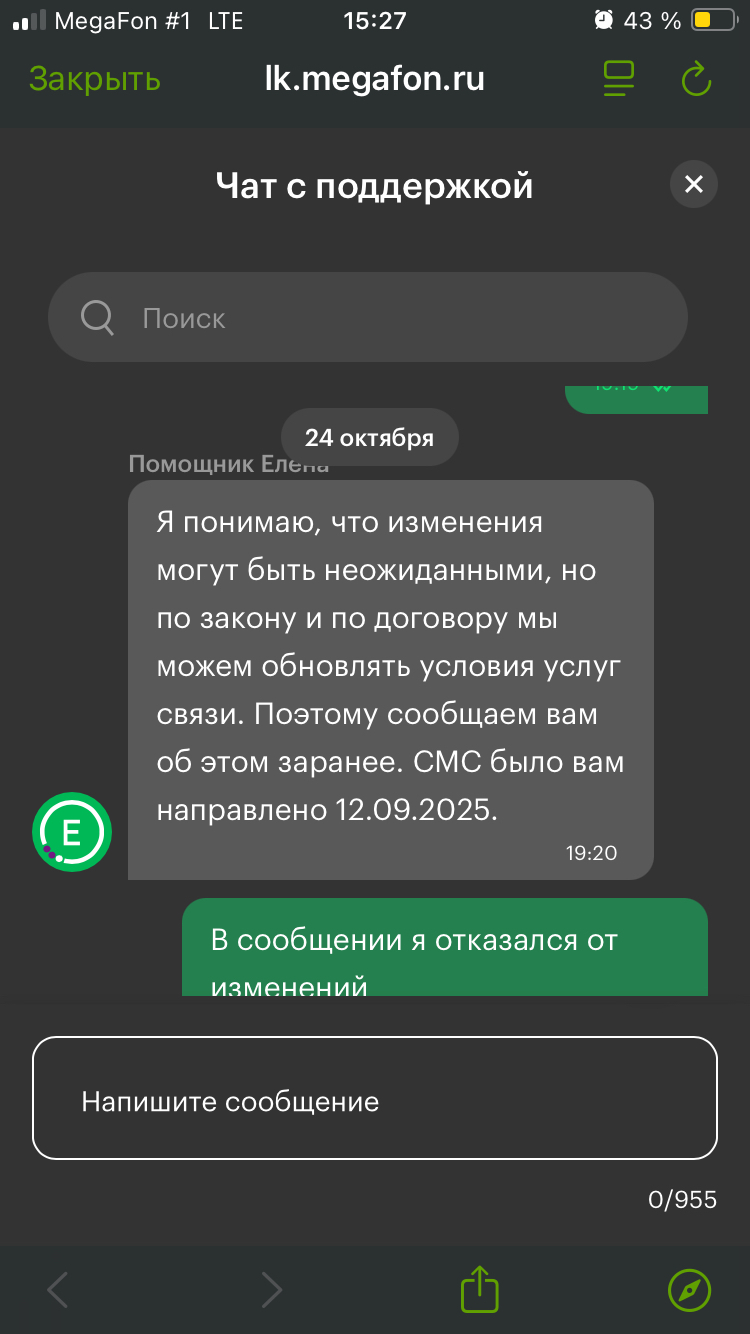The width and height of the screenshot is (750, 1334).
Task: Tap the Поиск search field
Action: click(368, 318)
